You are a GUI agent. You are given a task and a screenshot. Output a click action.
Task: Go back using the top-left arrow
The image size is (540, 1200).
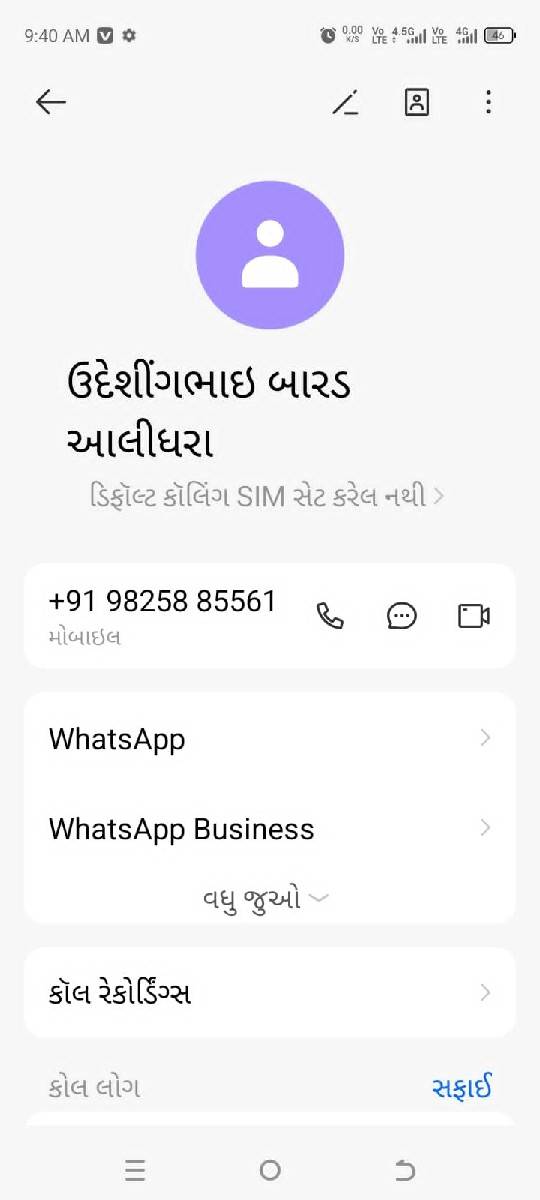click(x=50, y=102)
